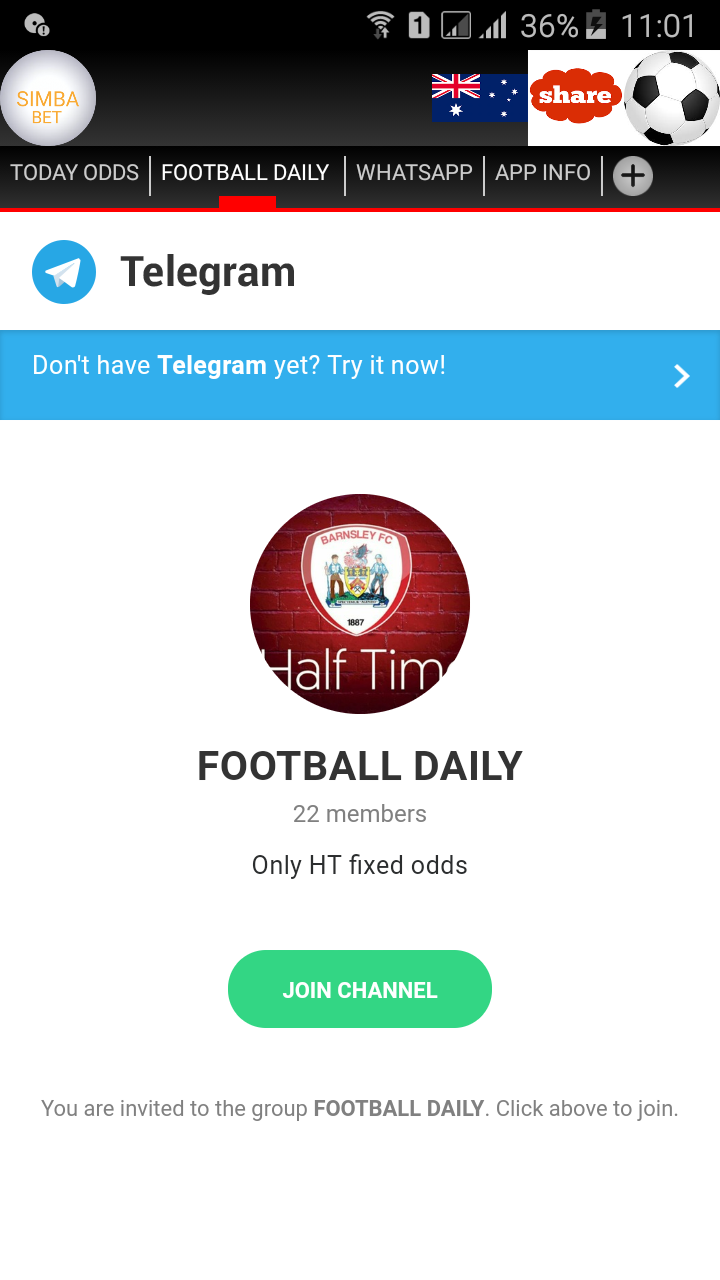
Task: Tap the red share button
Action: point(575,97)
